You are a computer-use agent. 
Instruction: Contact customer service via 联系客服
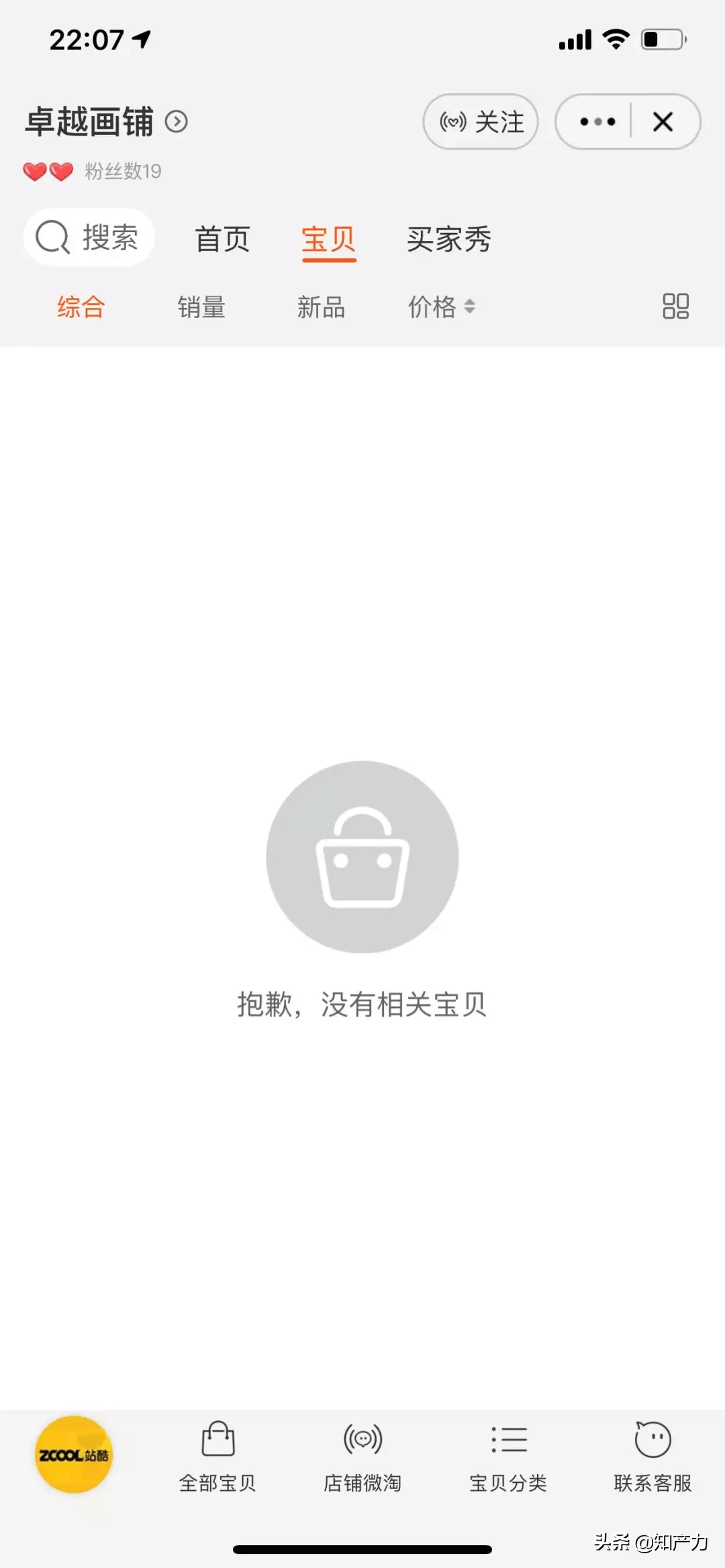652,1457
